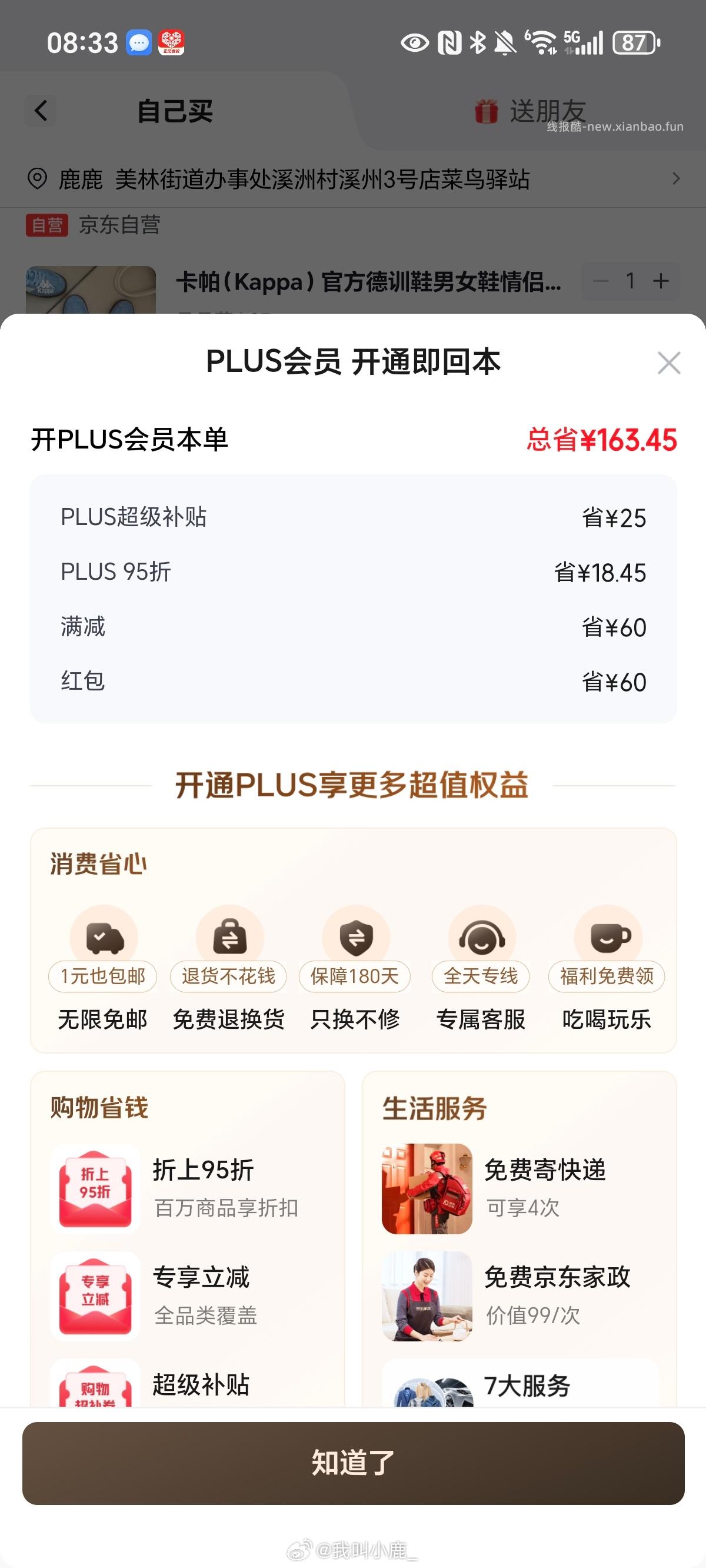Decrease product quantity with the minus stepper
This screenshot has width=706, height=1568.
(x=601, y=281)
